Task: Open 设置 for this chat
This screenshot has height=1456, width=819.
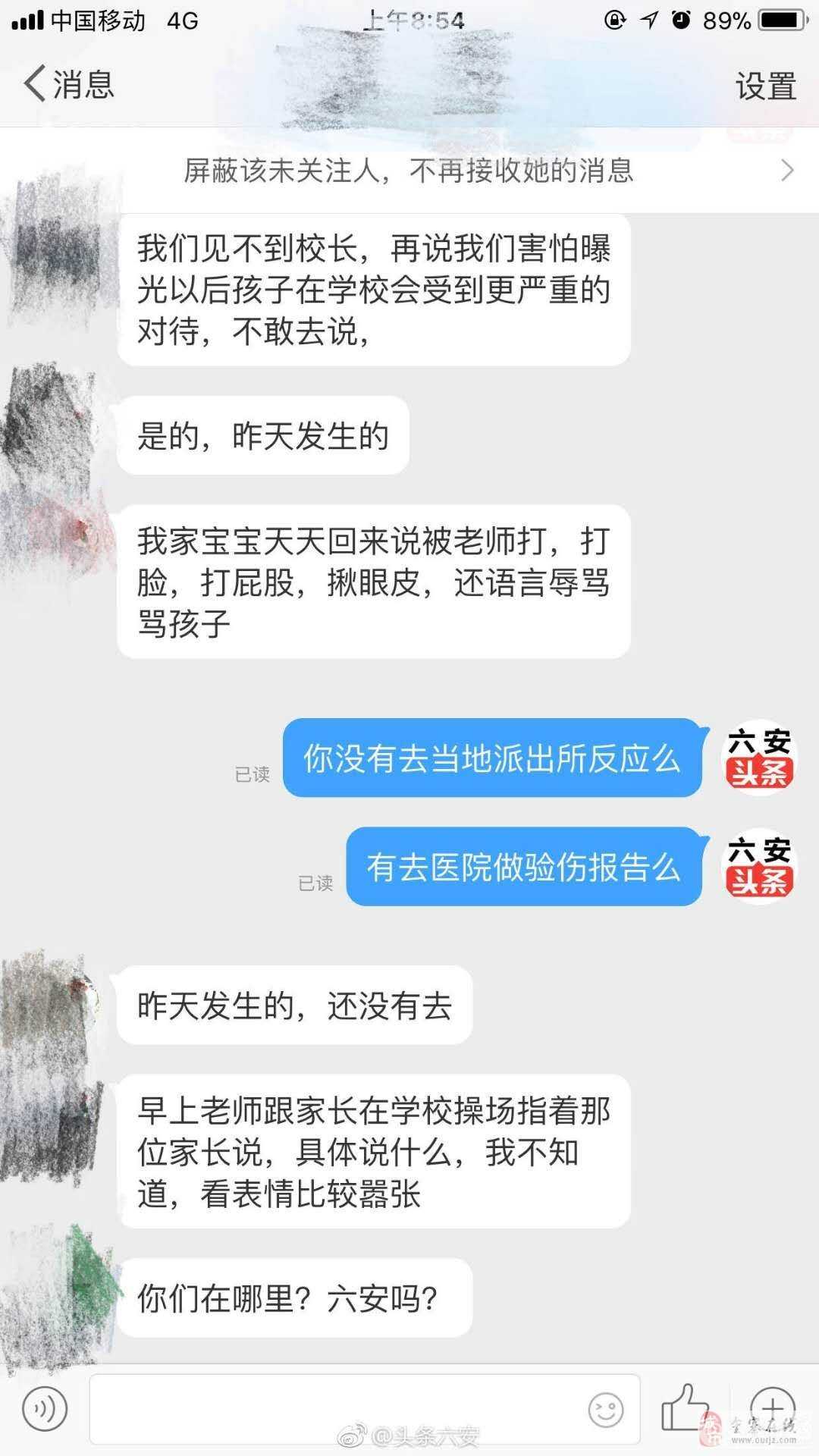Action: coord(764,86)
